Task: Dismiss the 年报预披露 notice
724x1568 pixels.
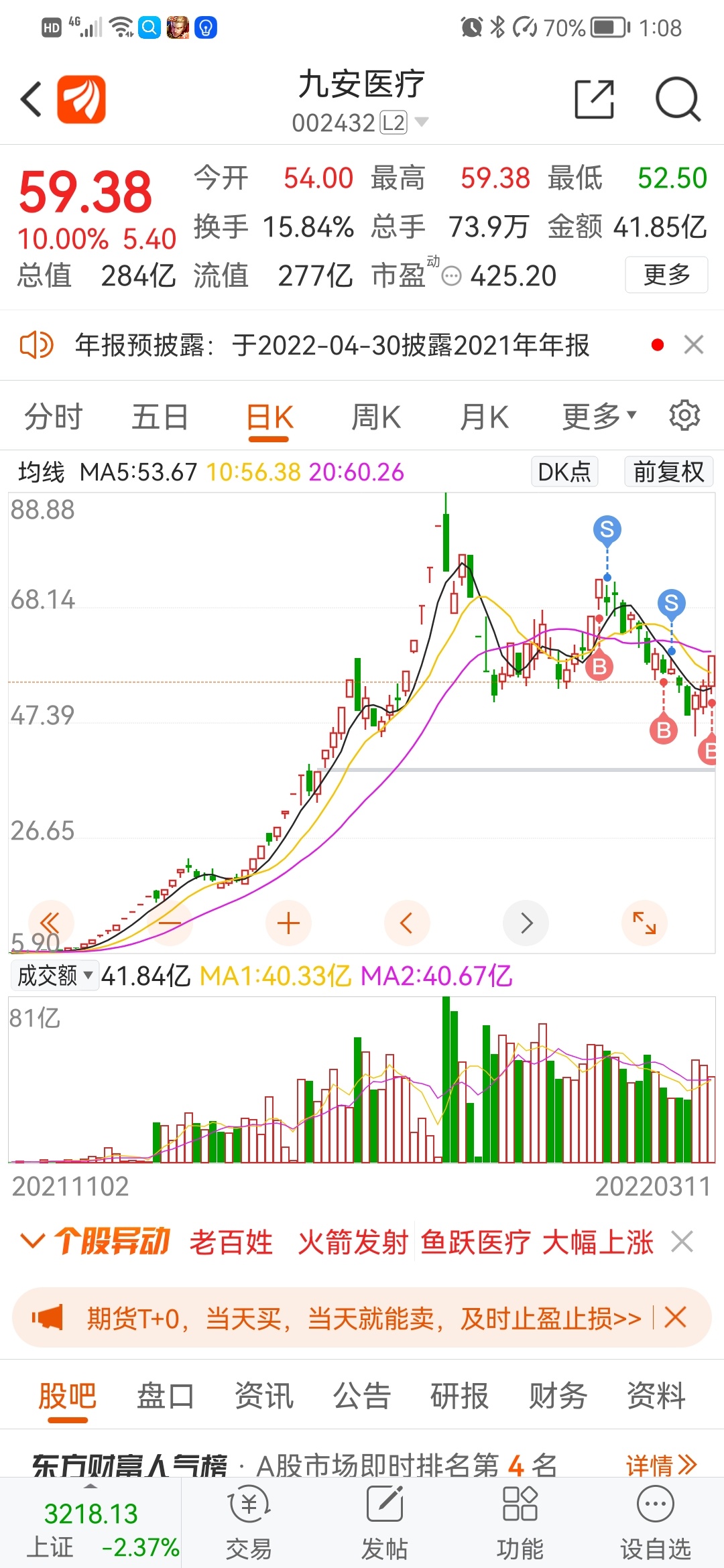Action: 694,345
